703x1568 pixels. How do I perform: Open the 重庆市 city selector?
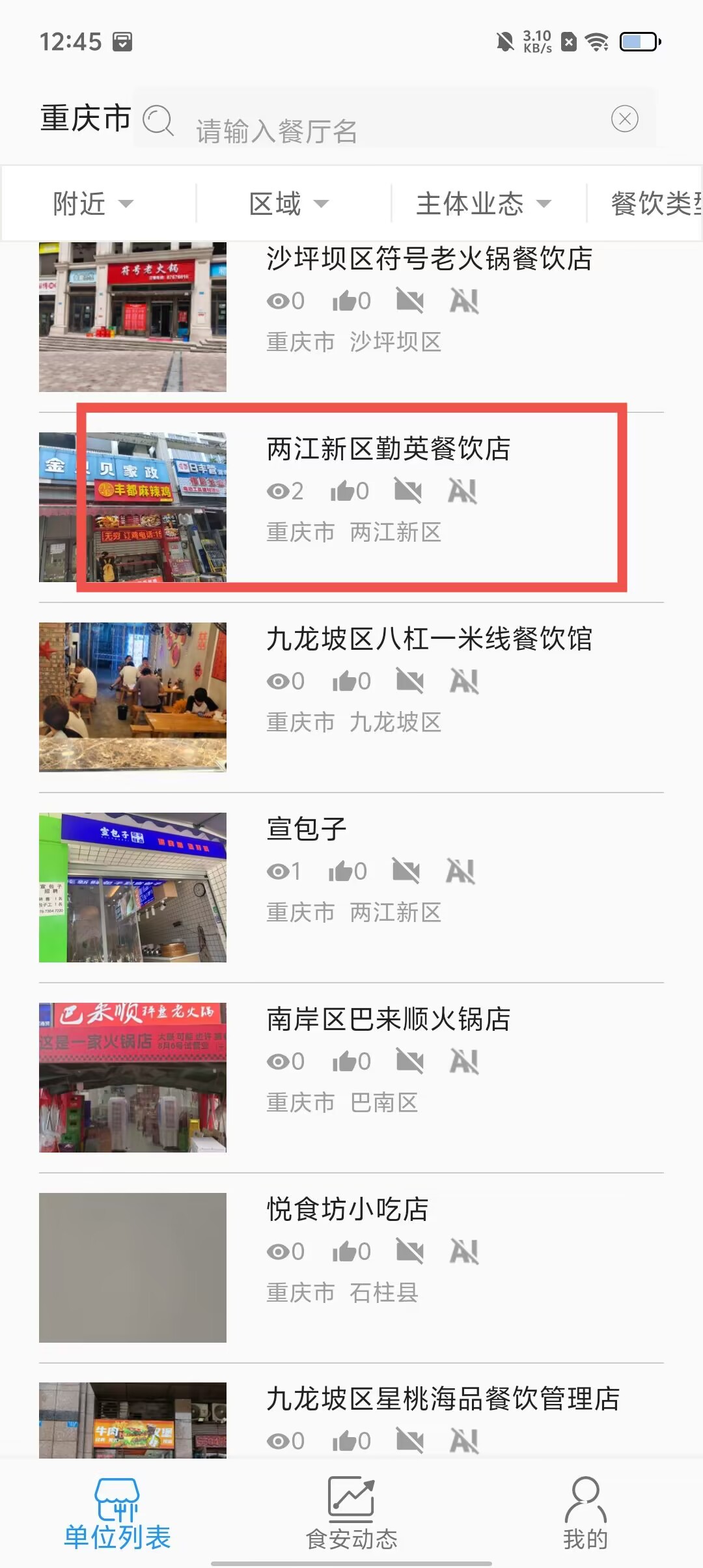pos(85,119)
